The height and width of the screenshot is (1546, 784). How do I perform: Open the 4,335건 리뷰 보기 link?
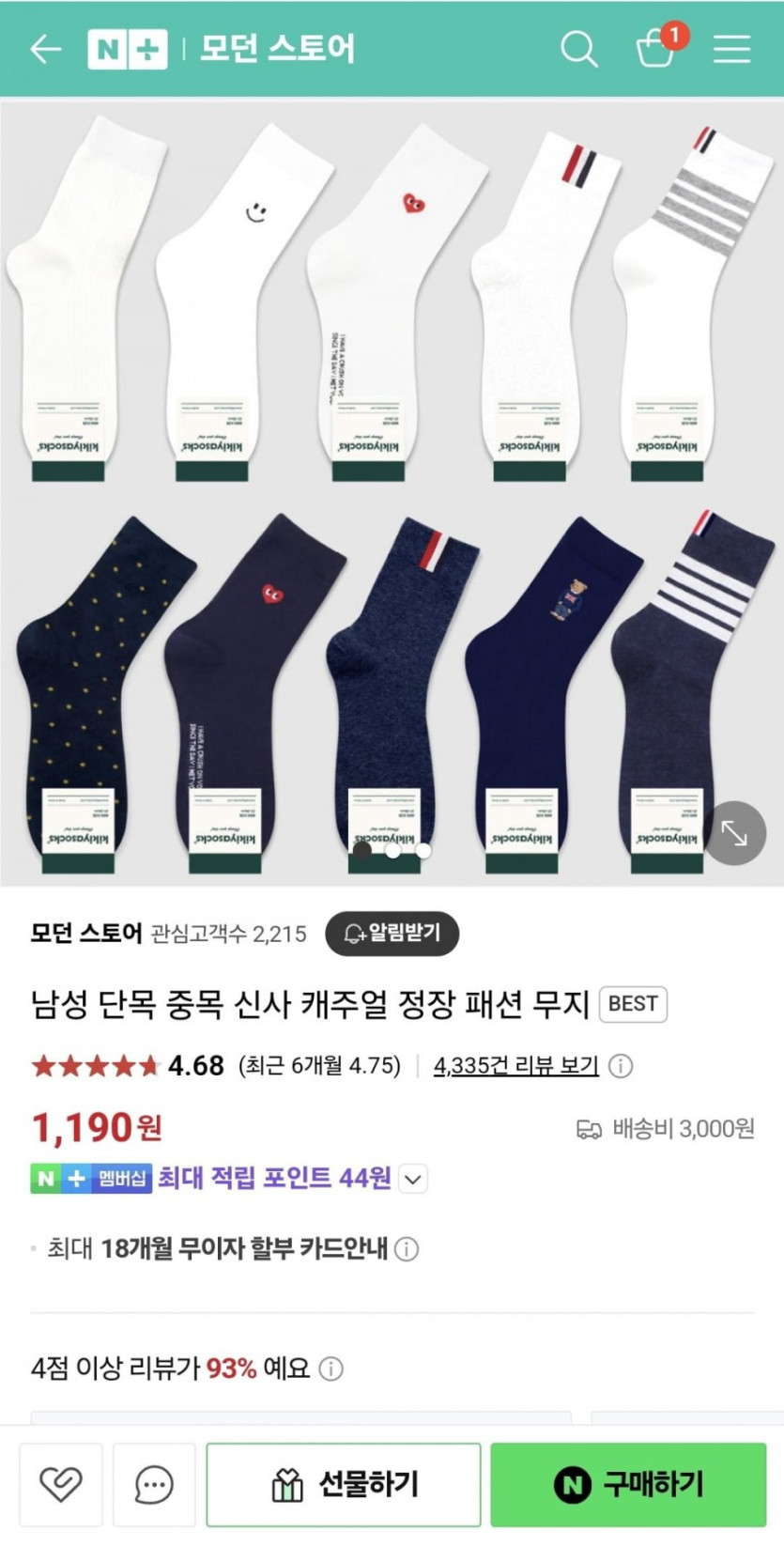click(x=515, y=1065)
